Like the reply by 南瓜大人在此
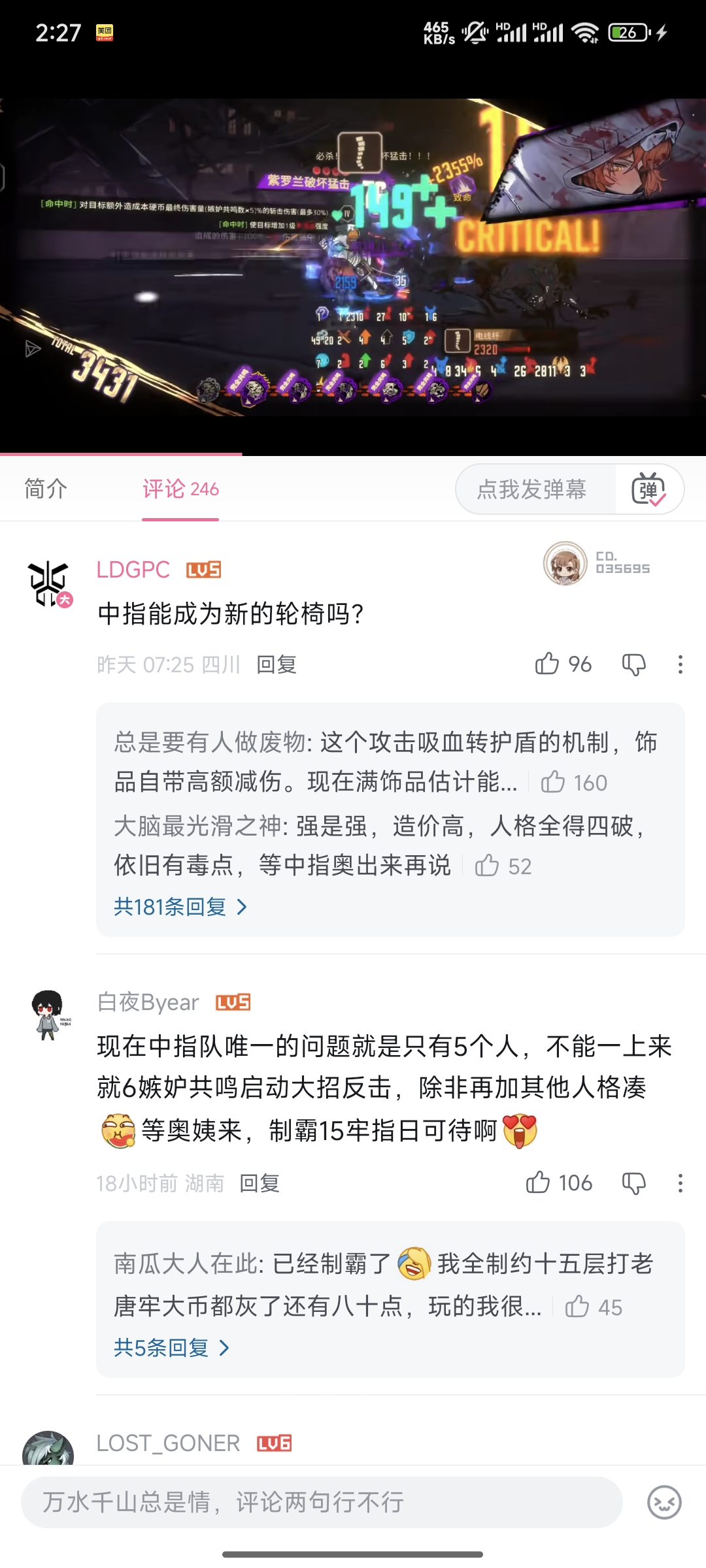The width and height of the screenshot is (706, 1568). pos(577,1307)
